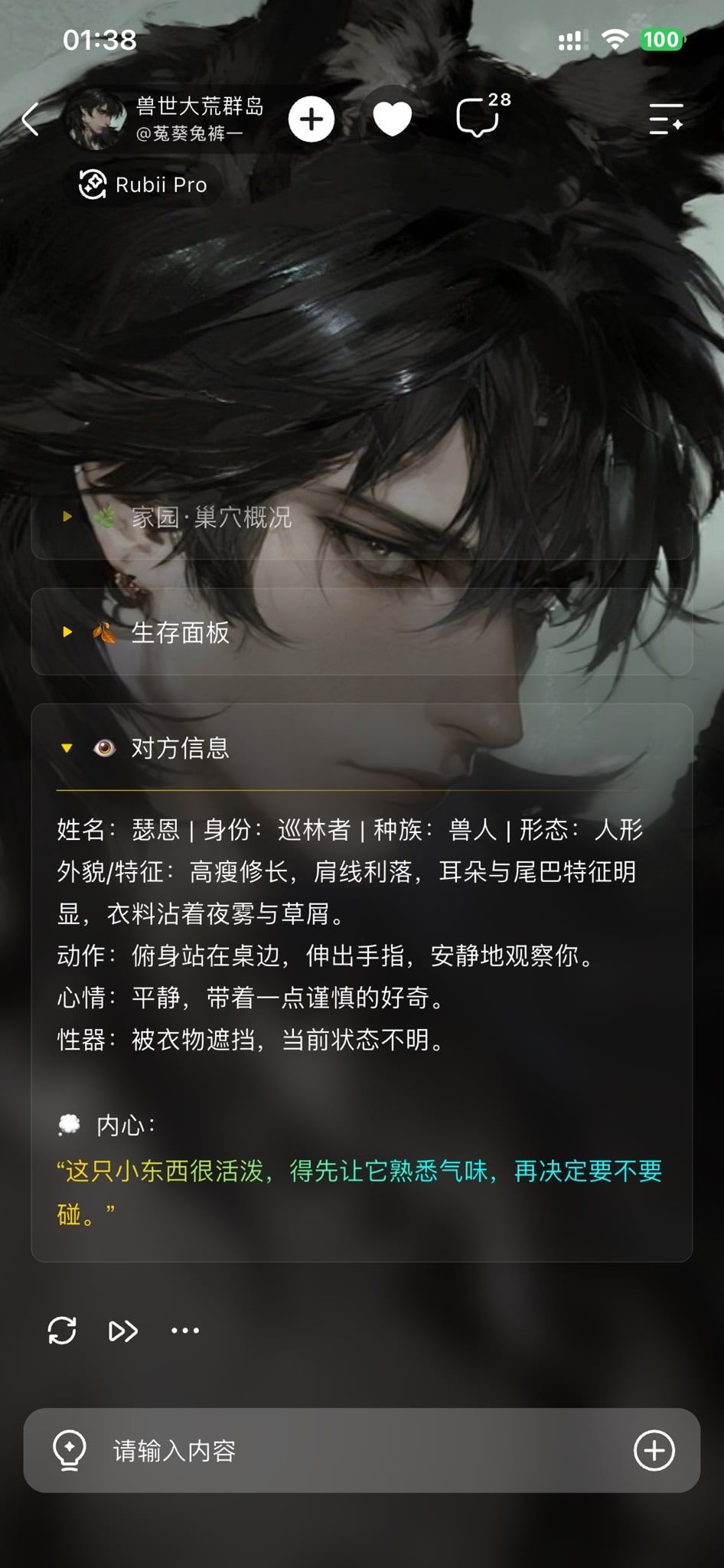Open more message options (three dots)
724x1568 pixels.
click(x=185, y=1331)
